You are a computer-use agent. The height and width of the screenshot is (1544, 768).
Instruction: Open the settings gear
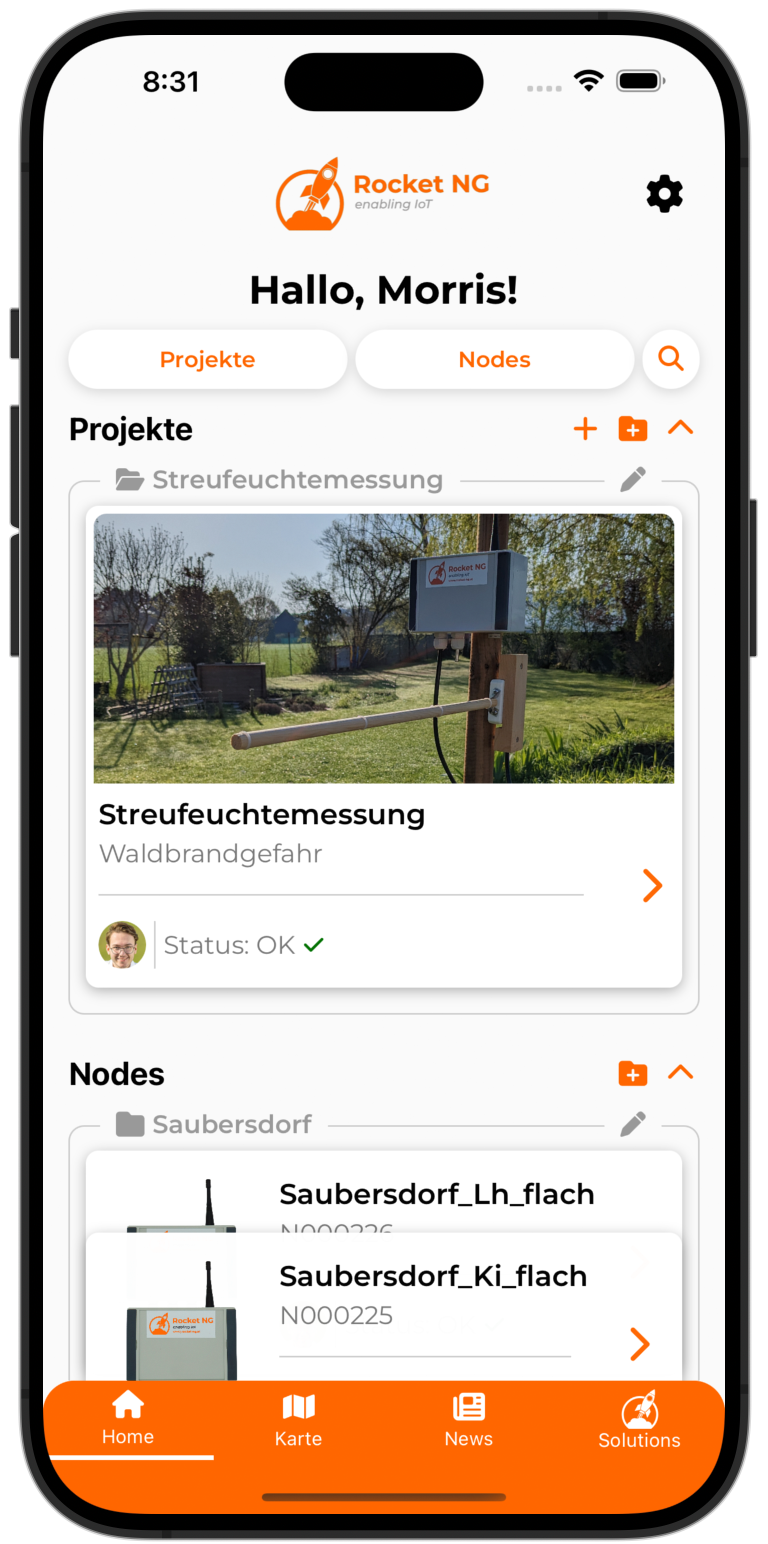click(x=664, y=193)
